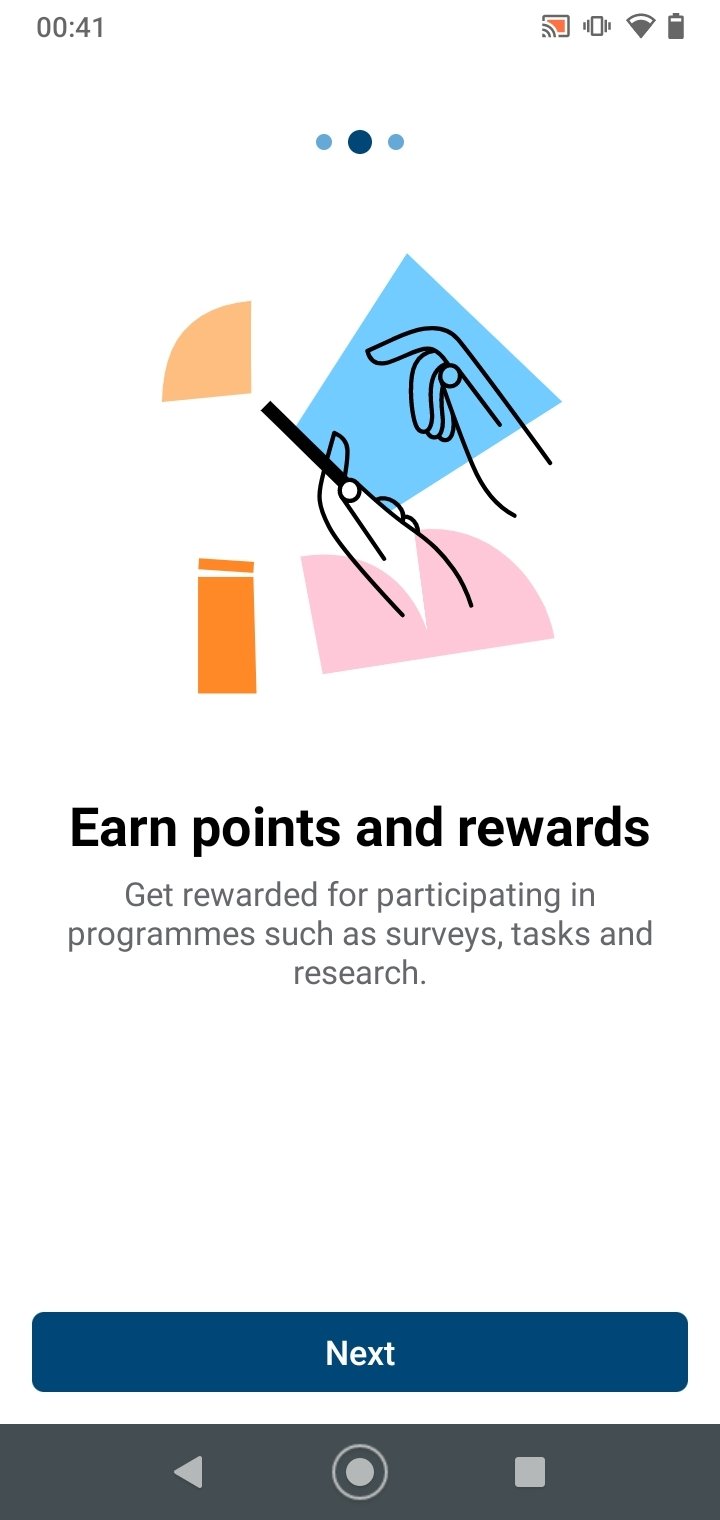Image resolution: width=720 pixels, height=1520 pixels.
Task: Tap the Next button
Action: [360, 1352]
